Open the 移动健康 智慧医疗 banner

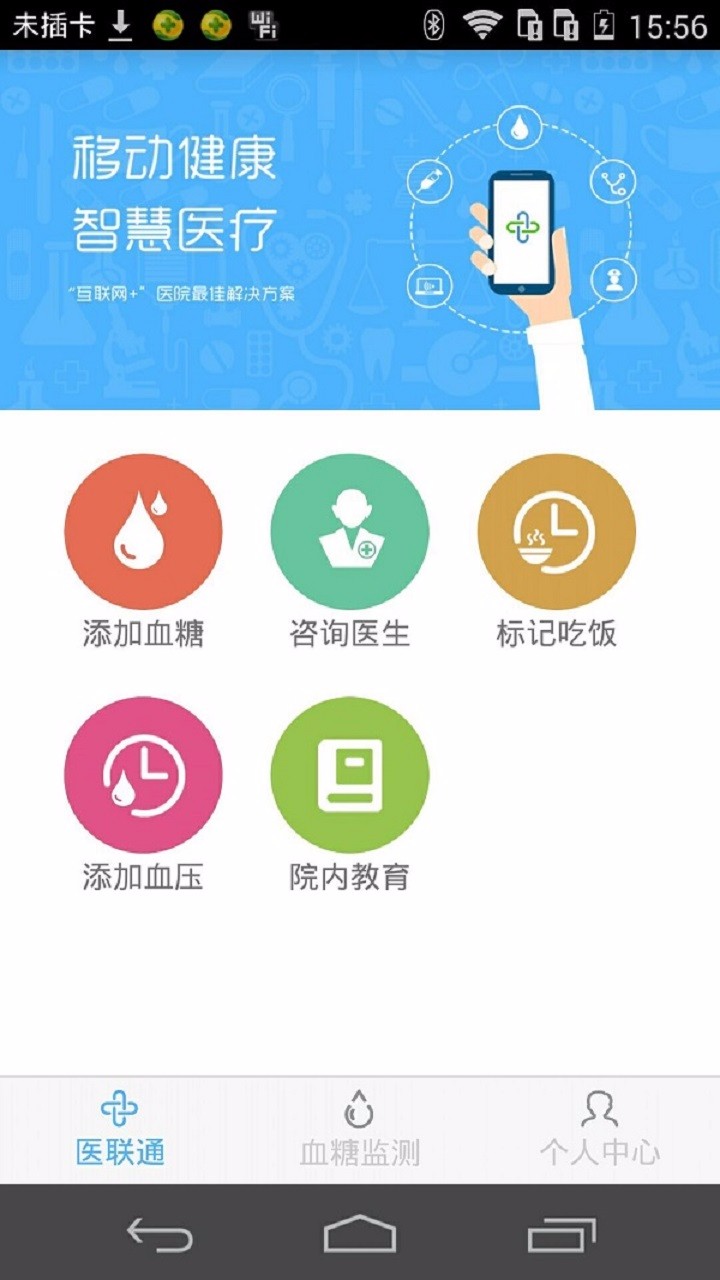pos(360,230)
